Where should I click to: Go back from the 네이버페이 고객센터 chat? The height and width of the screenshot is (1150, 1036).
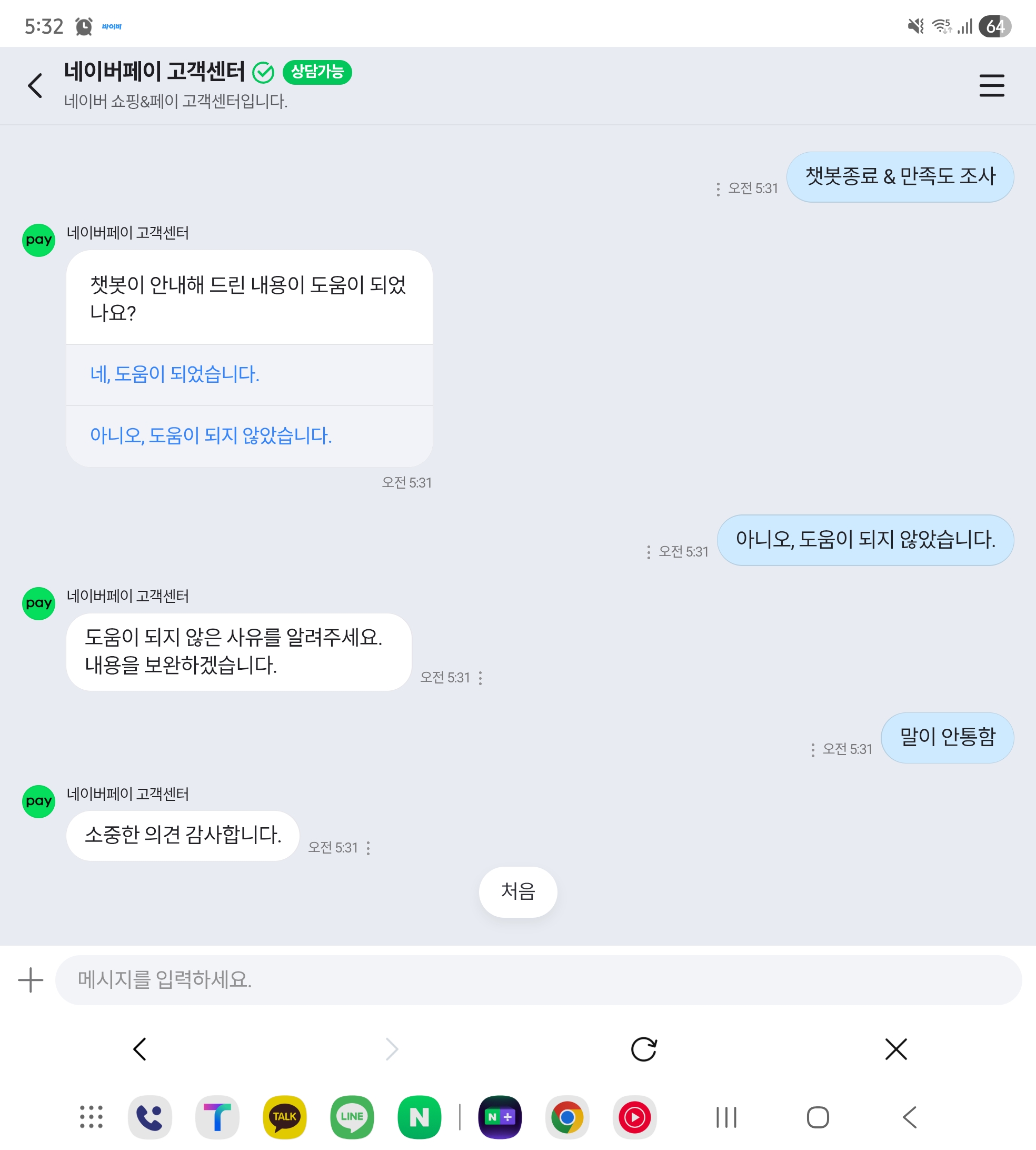point(35,85)
